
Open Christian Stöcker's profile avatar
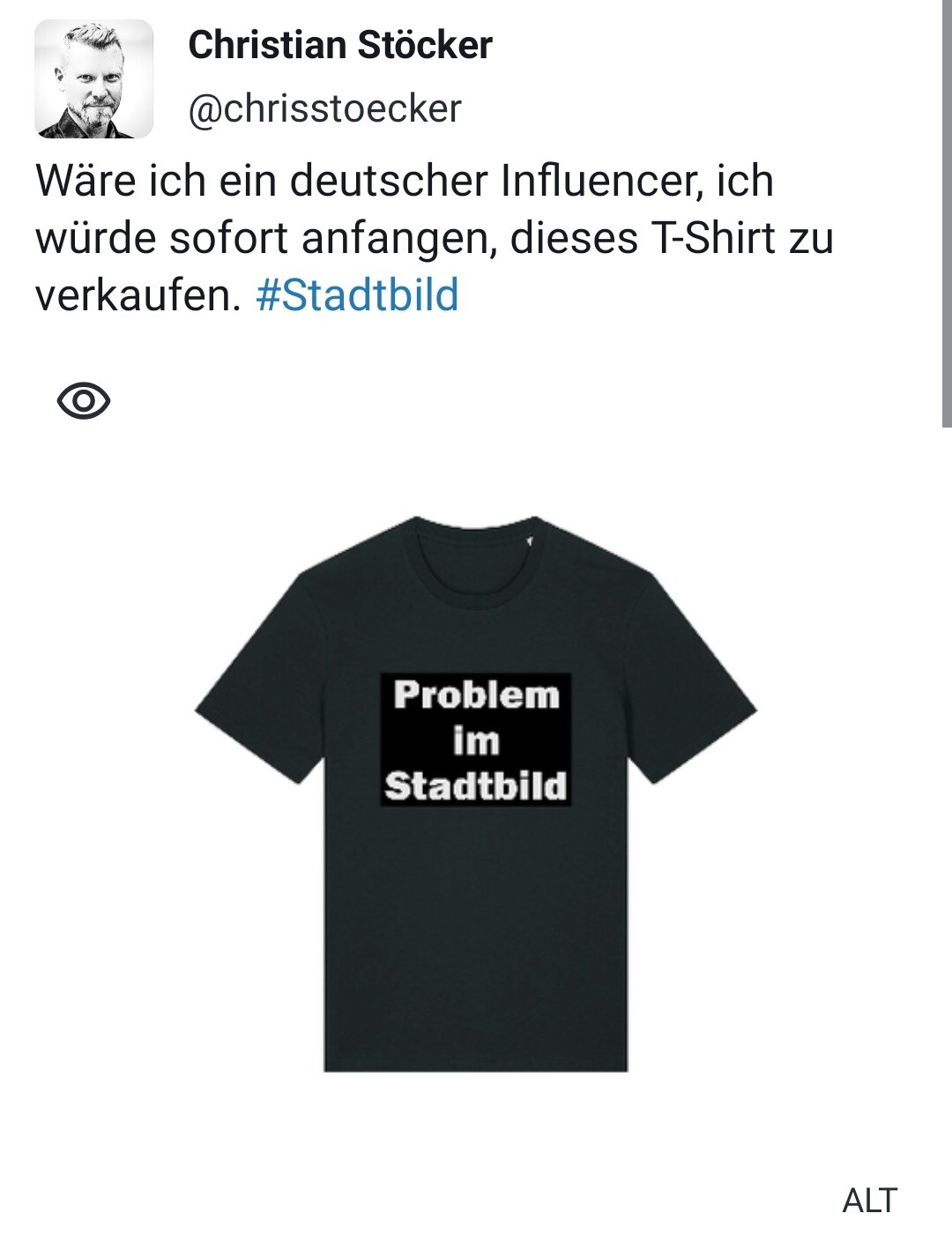(x=93, y=79)
